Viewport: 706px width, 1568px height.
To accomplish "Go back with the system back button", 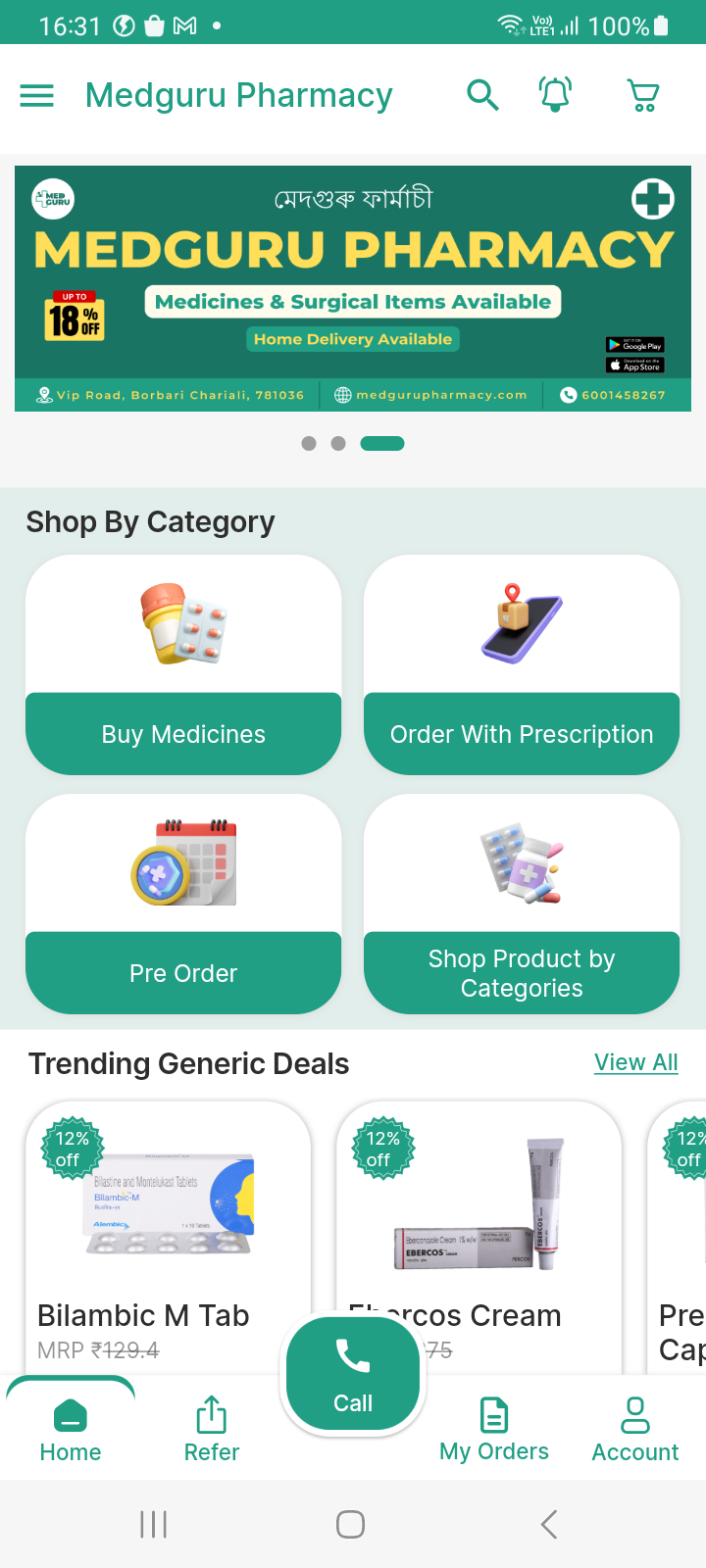I will [x=549, y=1524].
